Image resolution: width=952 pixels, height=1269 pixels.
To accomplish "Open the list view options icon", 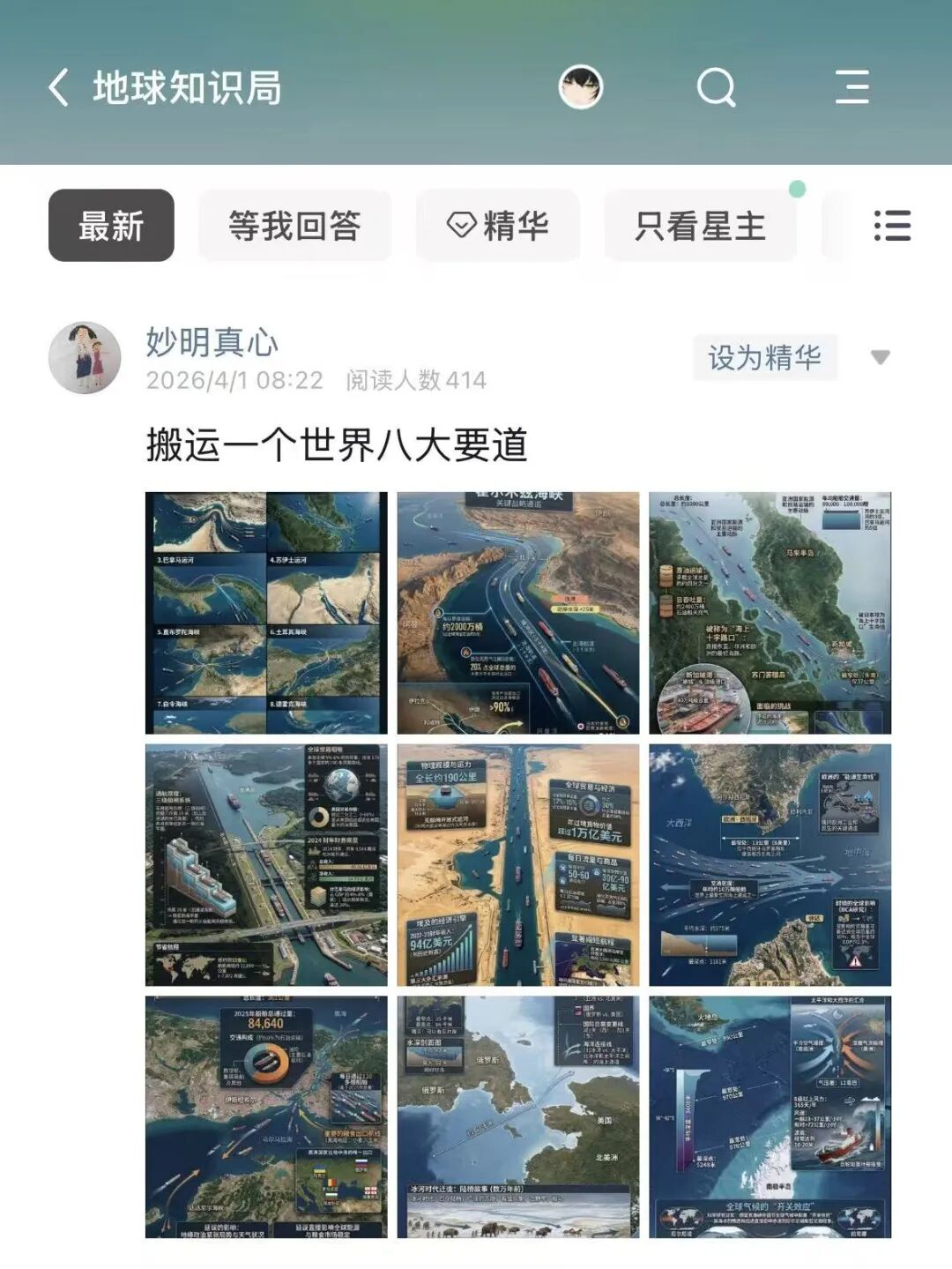I will (x=891, y=226).
